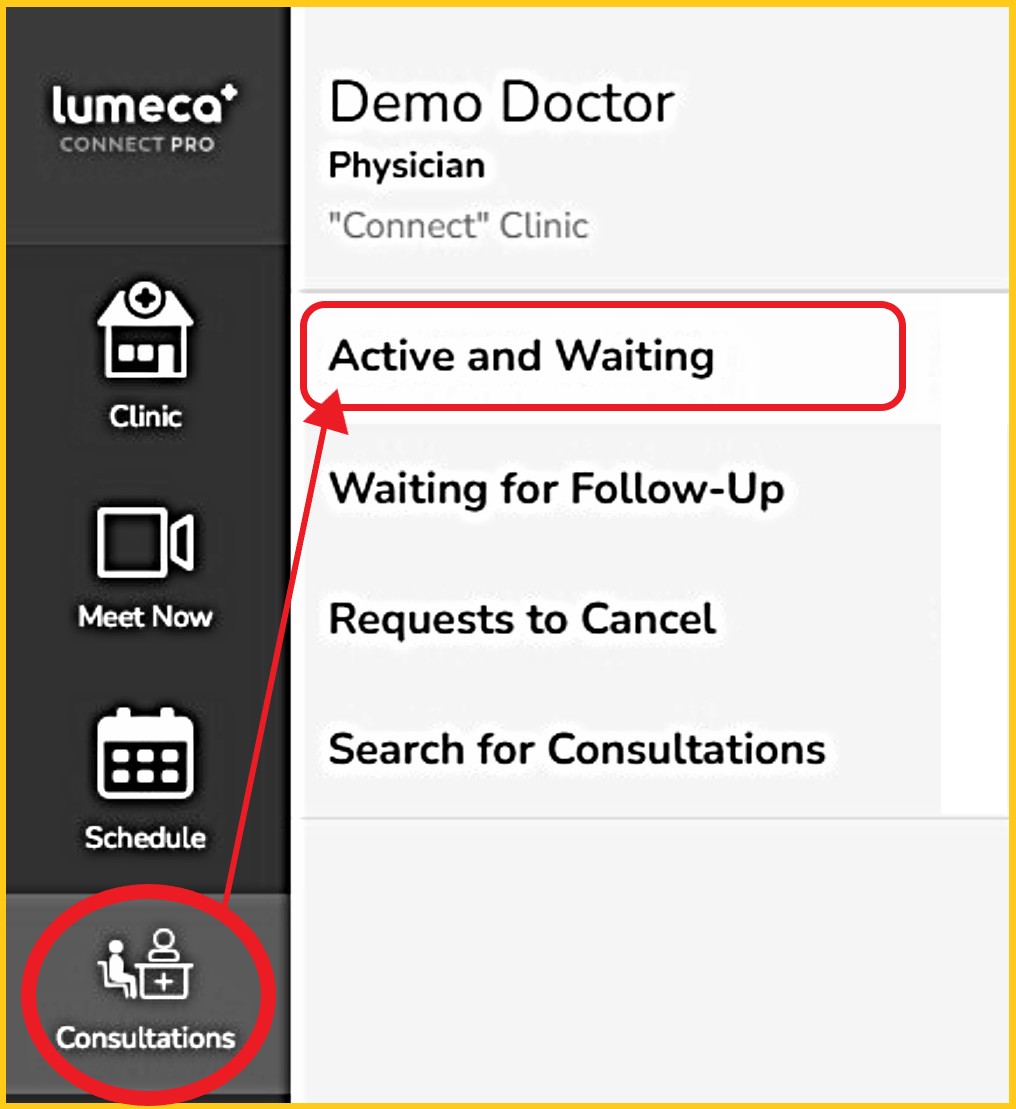Start a Meet Now video call

tap(146, 567)
